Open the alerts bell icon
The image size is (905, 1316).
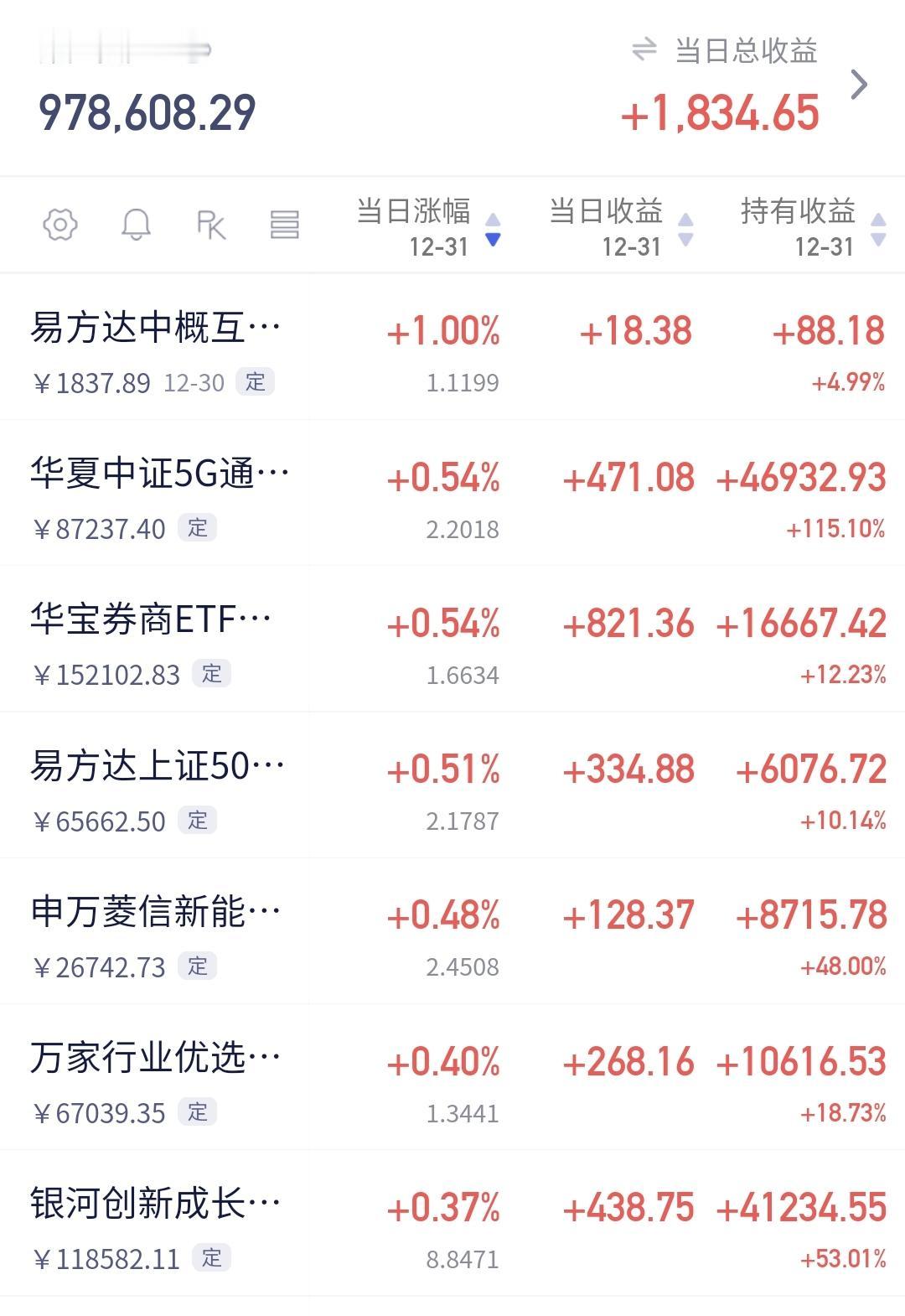click(136, 225)
